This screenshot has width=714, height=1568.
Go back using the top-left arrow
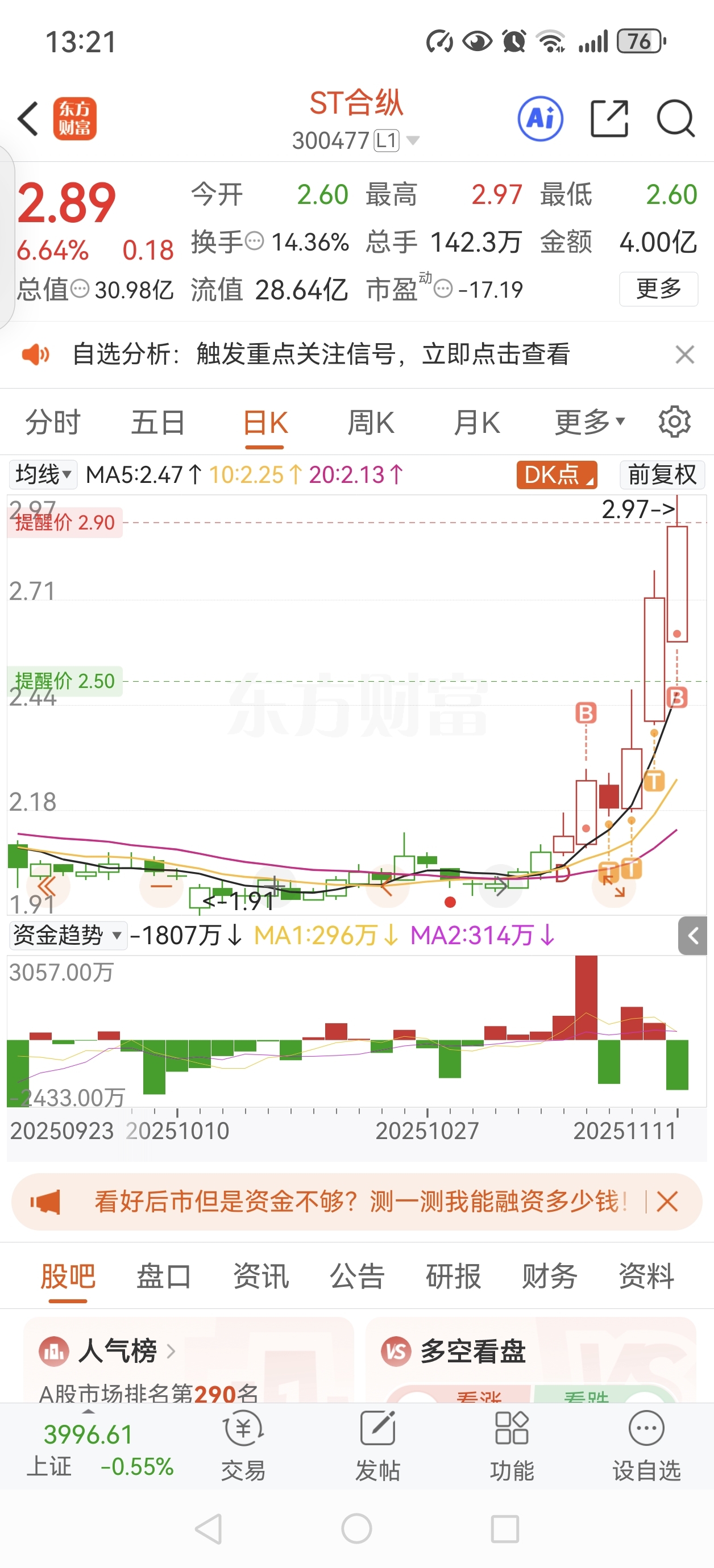[28, 119]
